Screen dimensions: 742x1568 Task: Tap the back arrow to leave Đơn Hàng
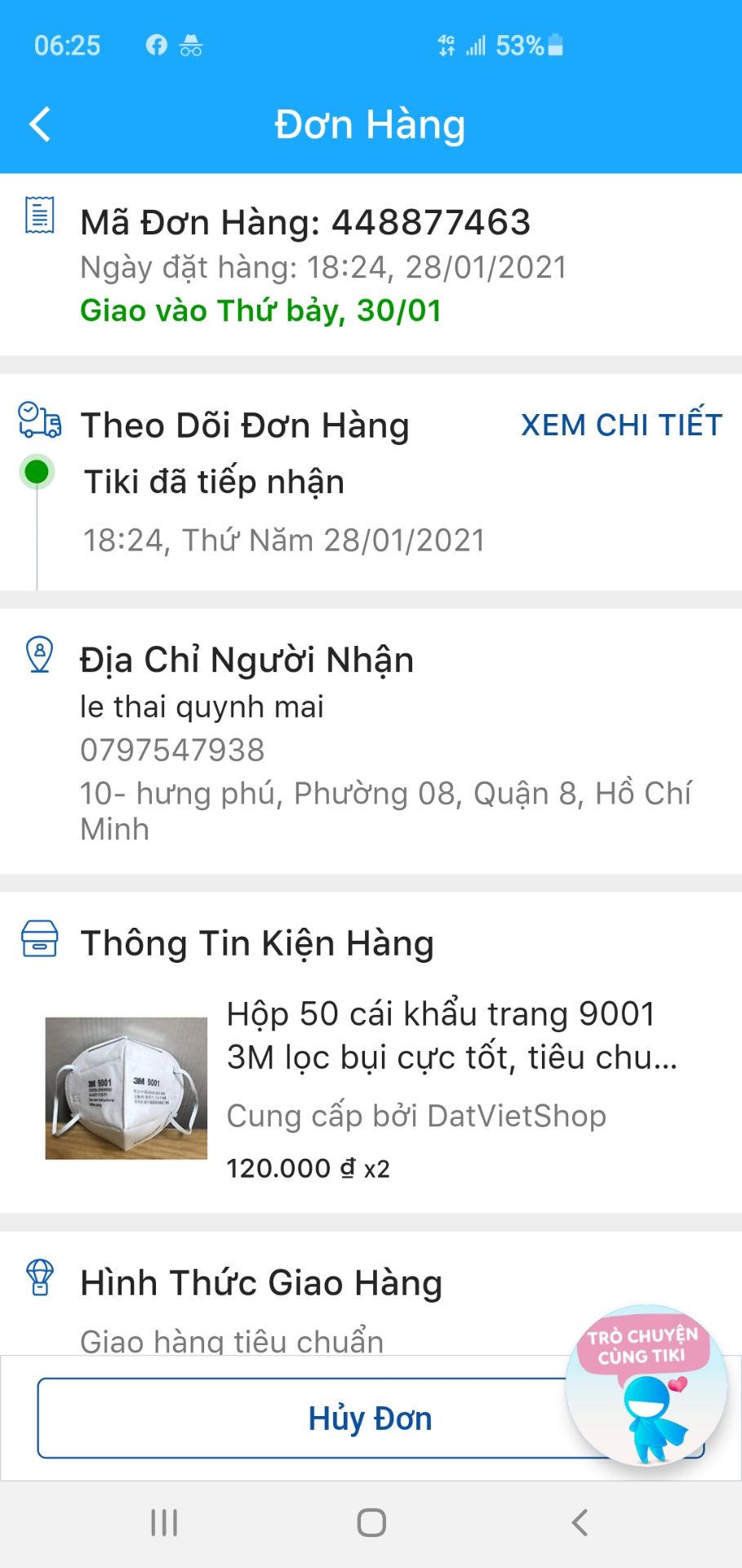38,123
